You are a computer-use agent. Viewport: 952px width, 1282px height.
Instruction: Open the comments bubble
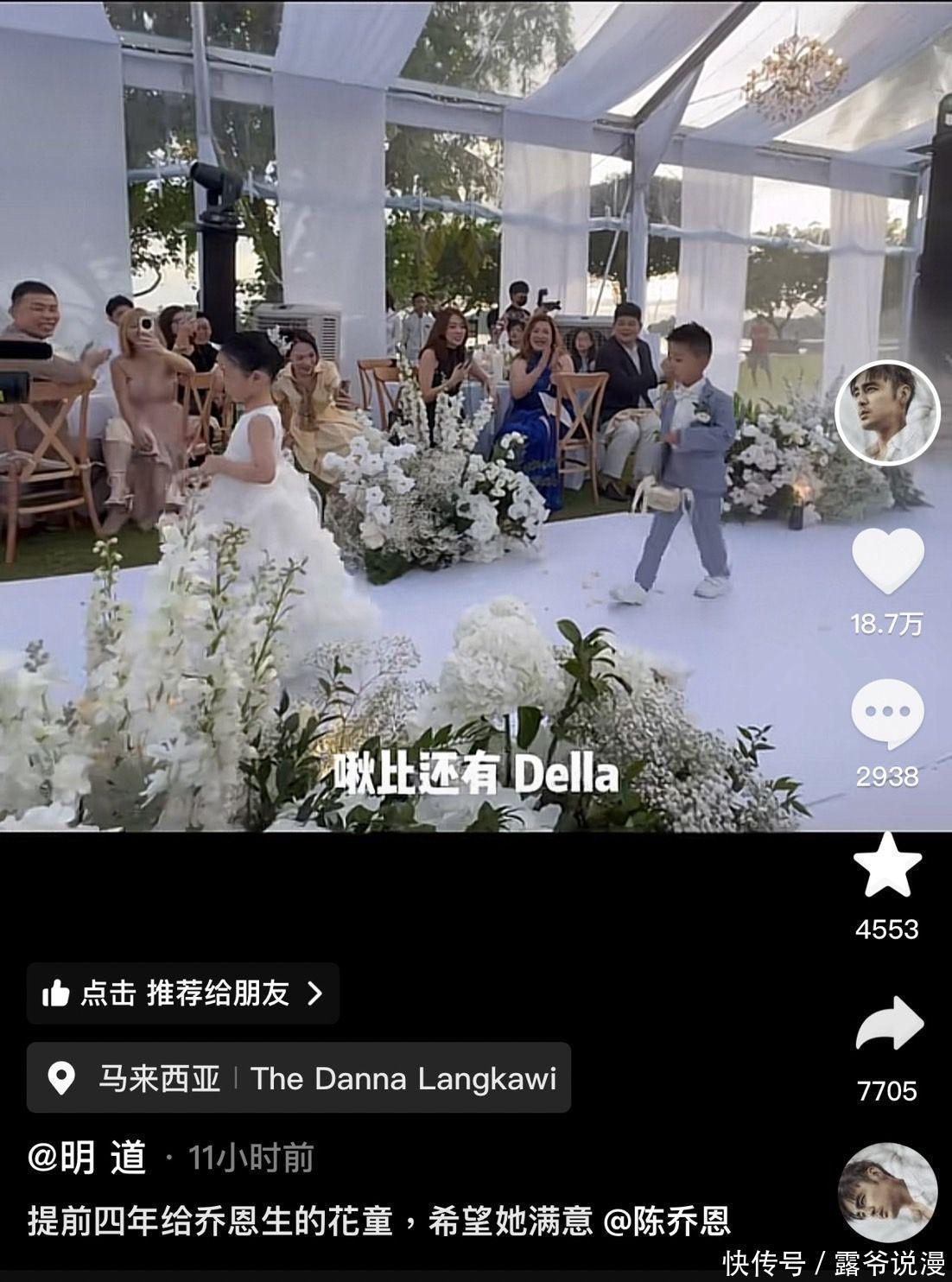pyautogui.click(x=887, y=714)
